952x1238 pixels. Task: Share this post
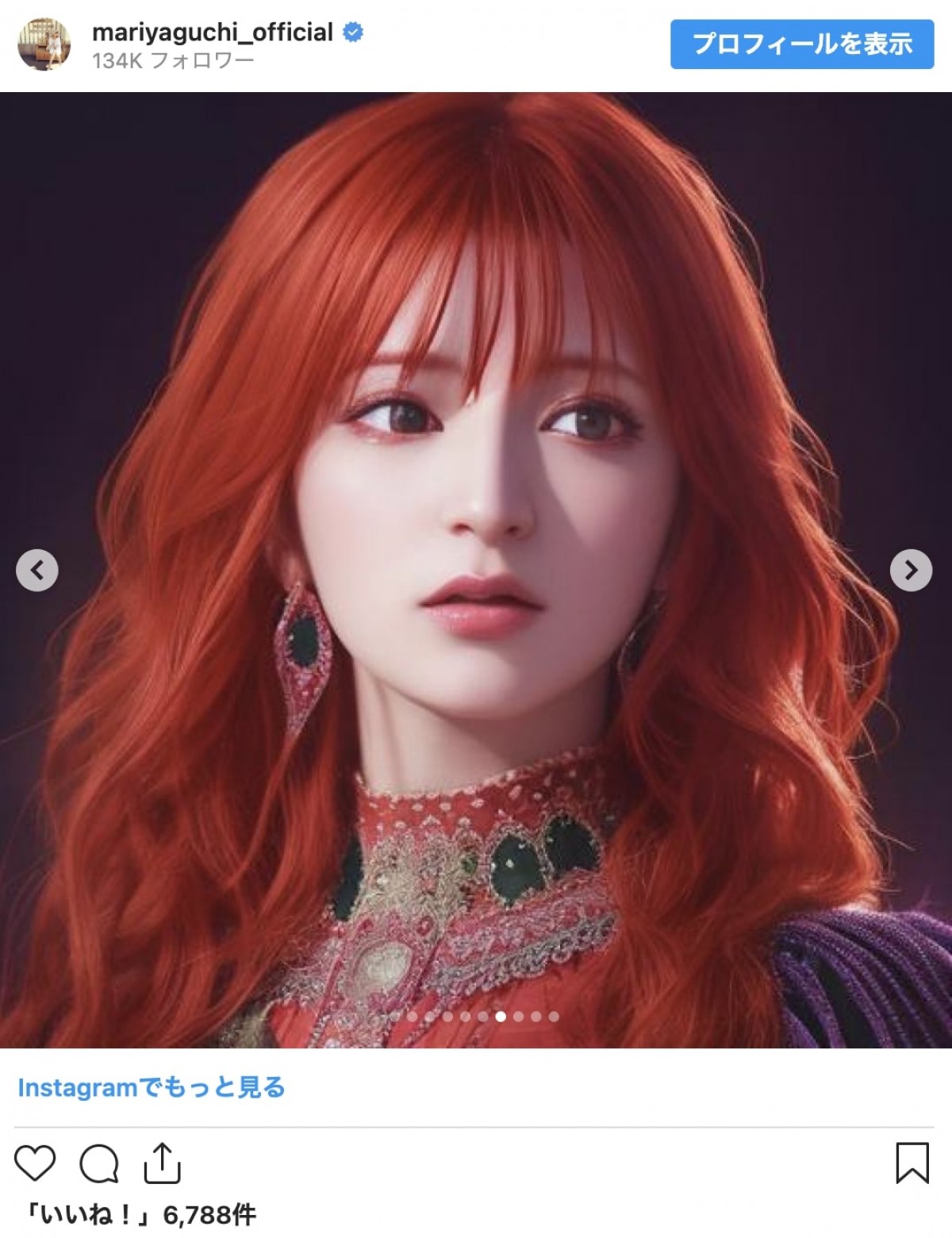[162, 1163]
